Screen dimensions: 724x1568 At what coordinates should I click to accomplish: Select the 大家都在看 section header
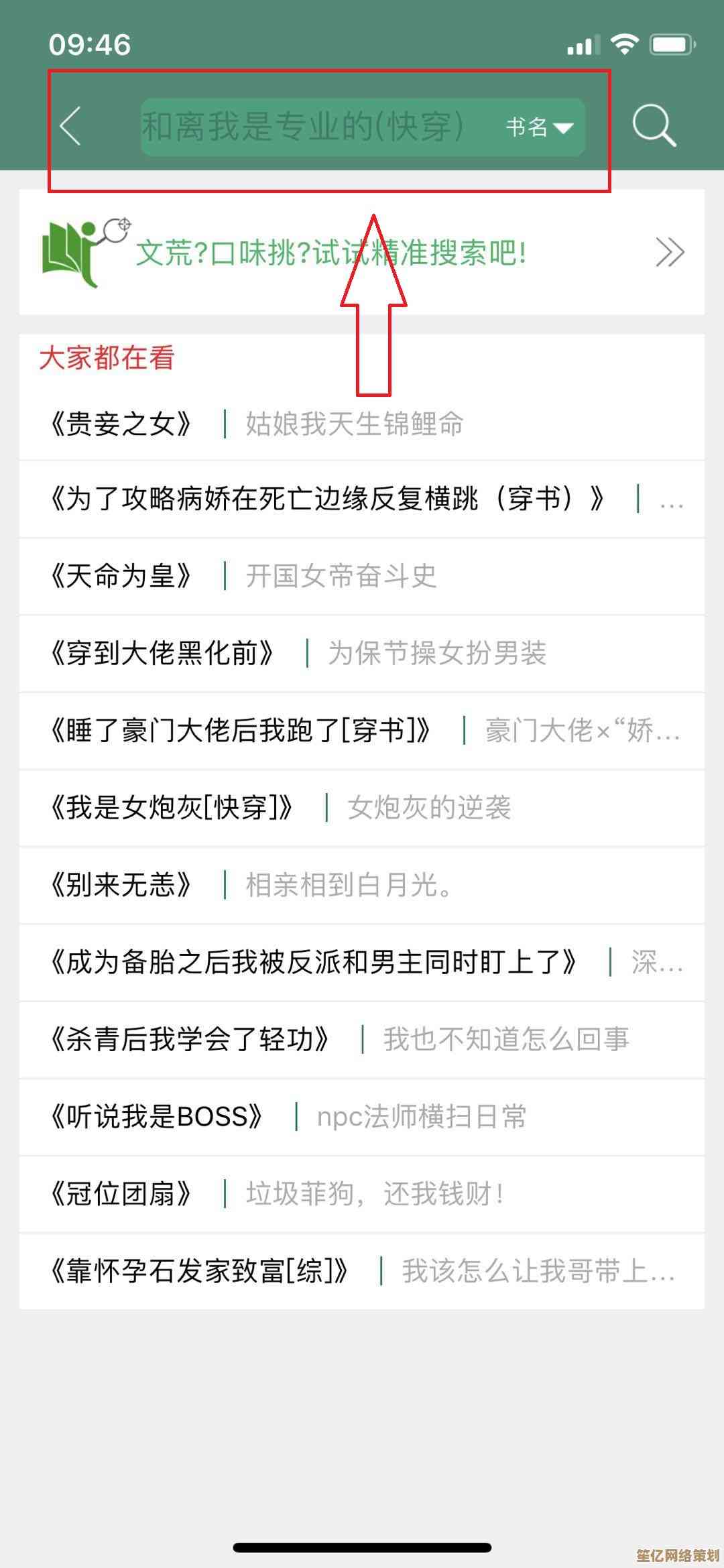tap(107, 359)
